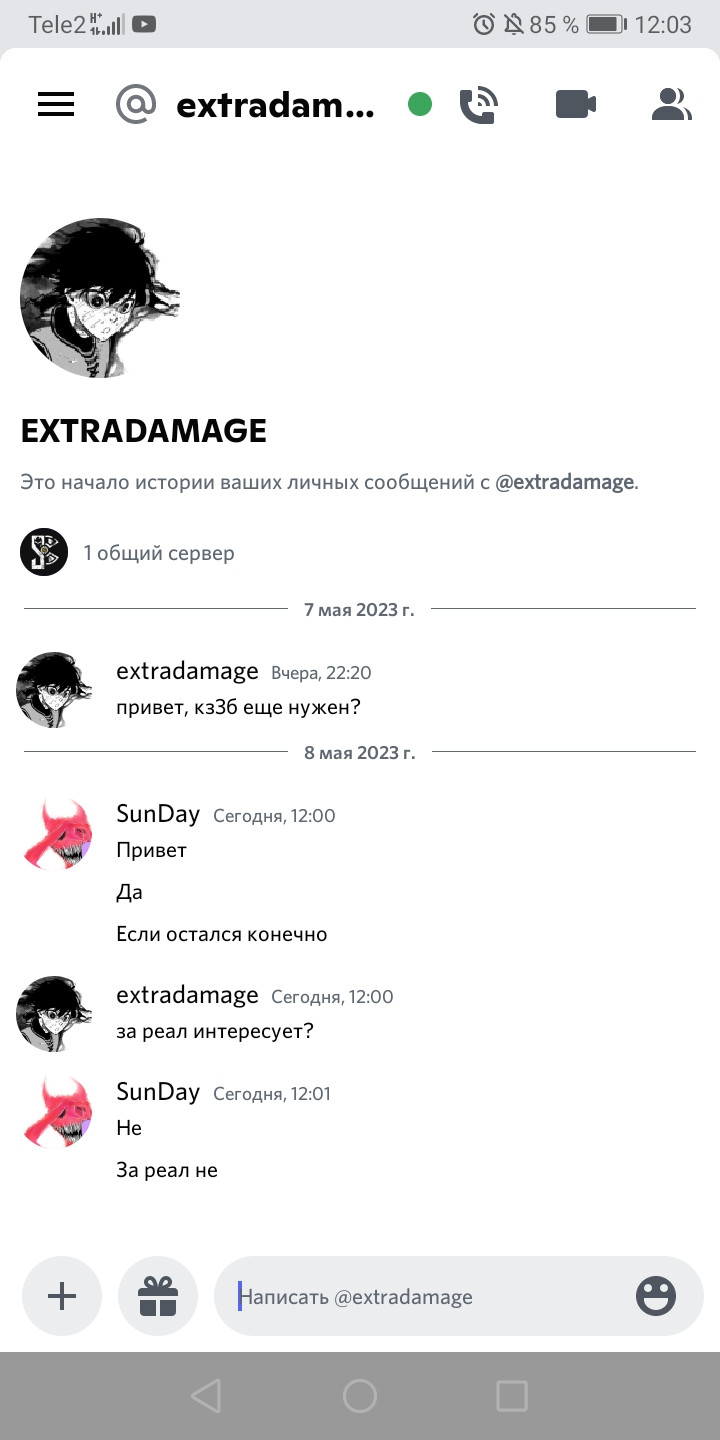Open the emoji picker

[x=656, y=1296]
